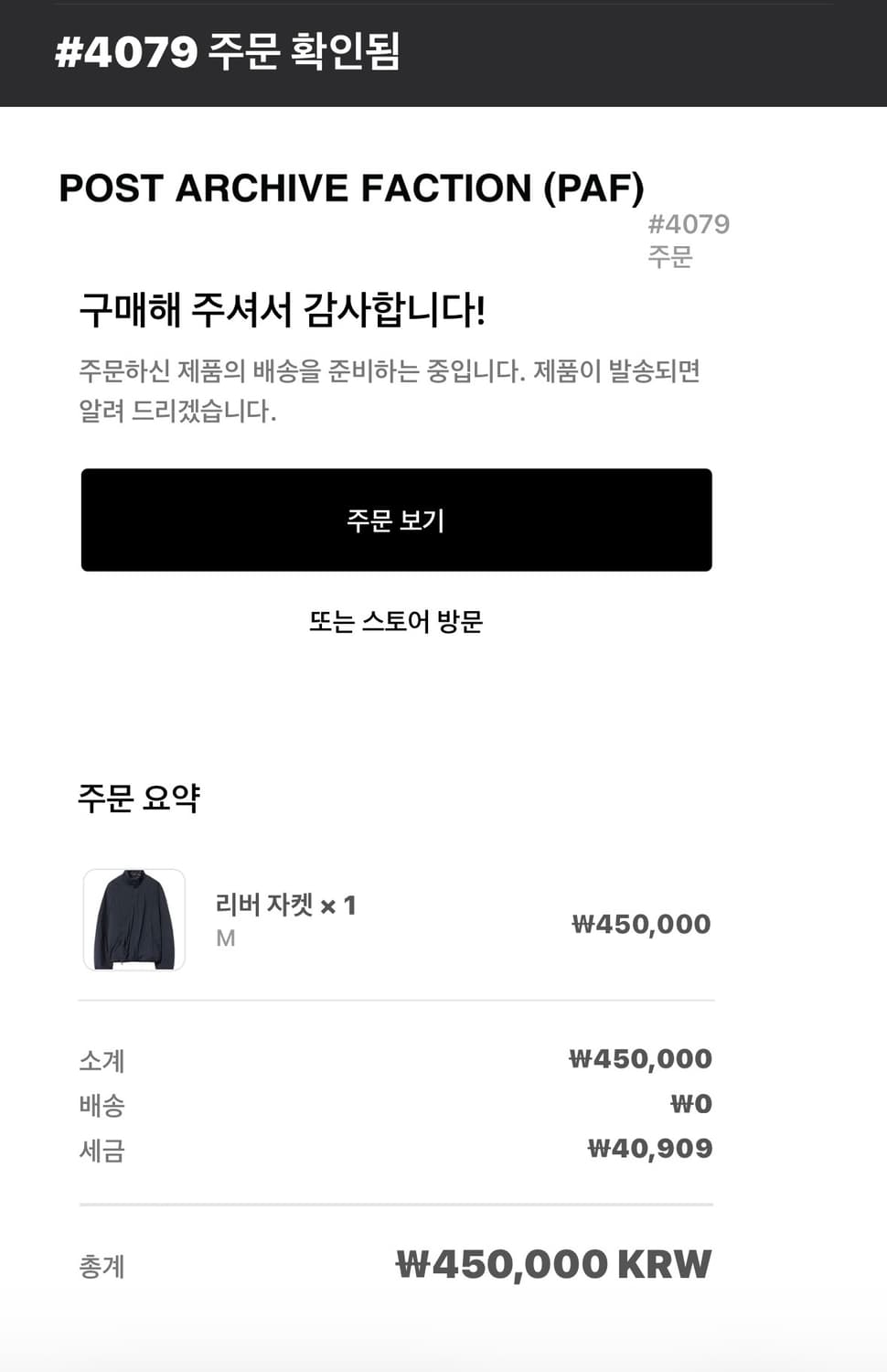
Task: Select the 구매해 주셔서 감사합니다! heading
Action: point(283,308)
